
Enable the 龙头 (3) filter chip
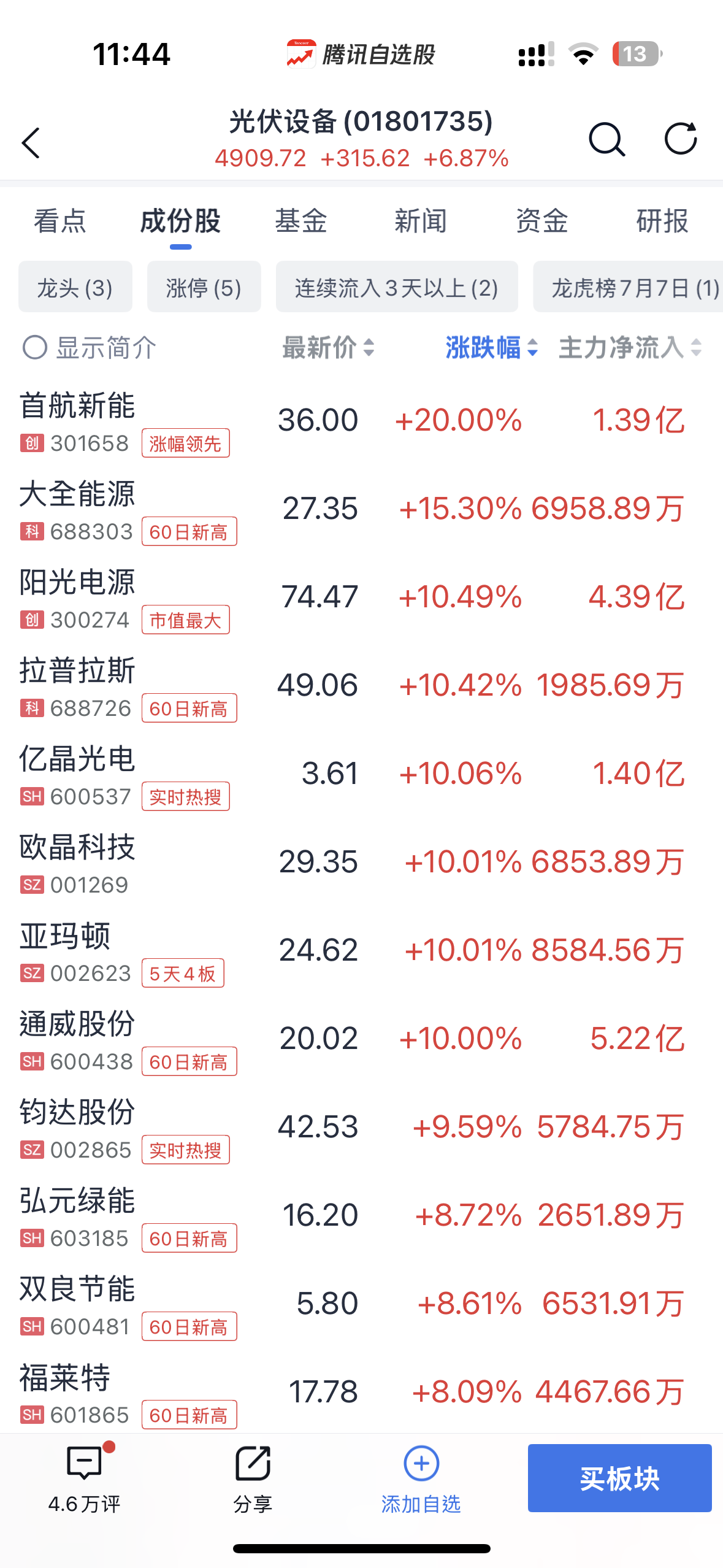pos(75,286)
